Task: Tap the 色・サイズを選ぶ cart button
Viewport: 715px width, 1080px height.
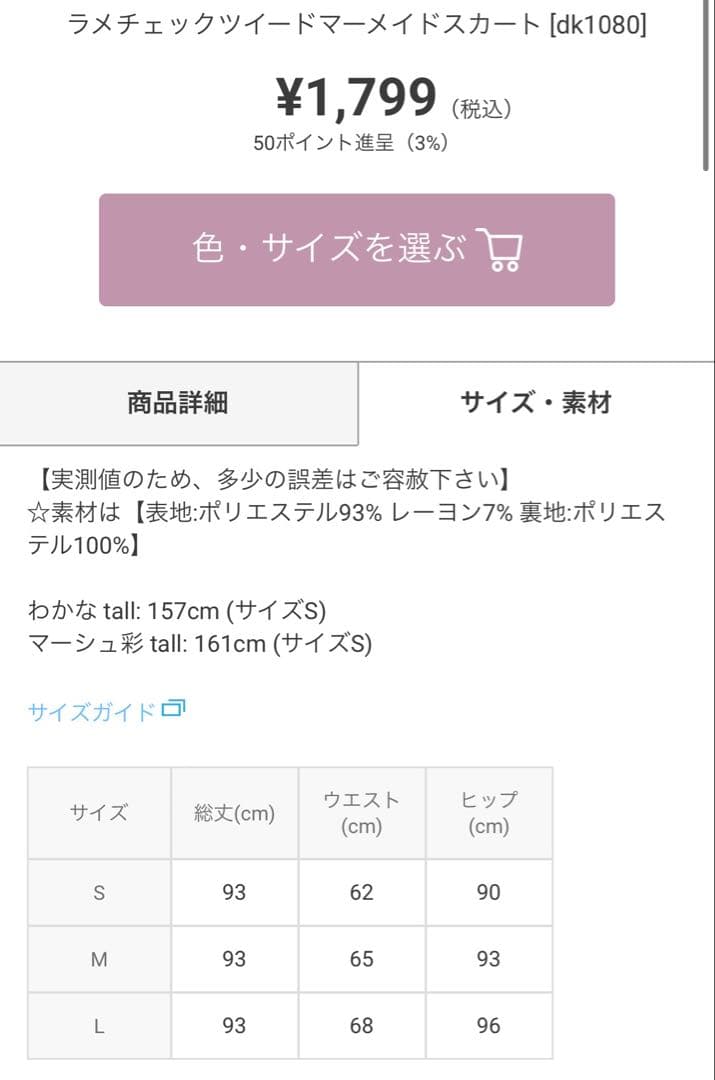Action: [x=356, y=249]
